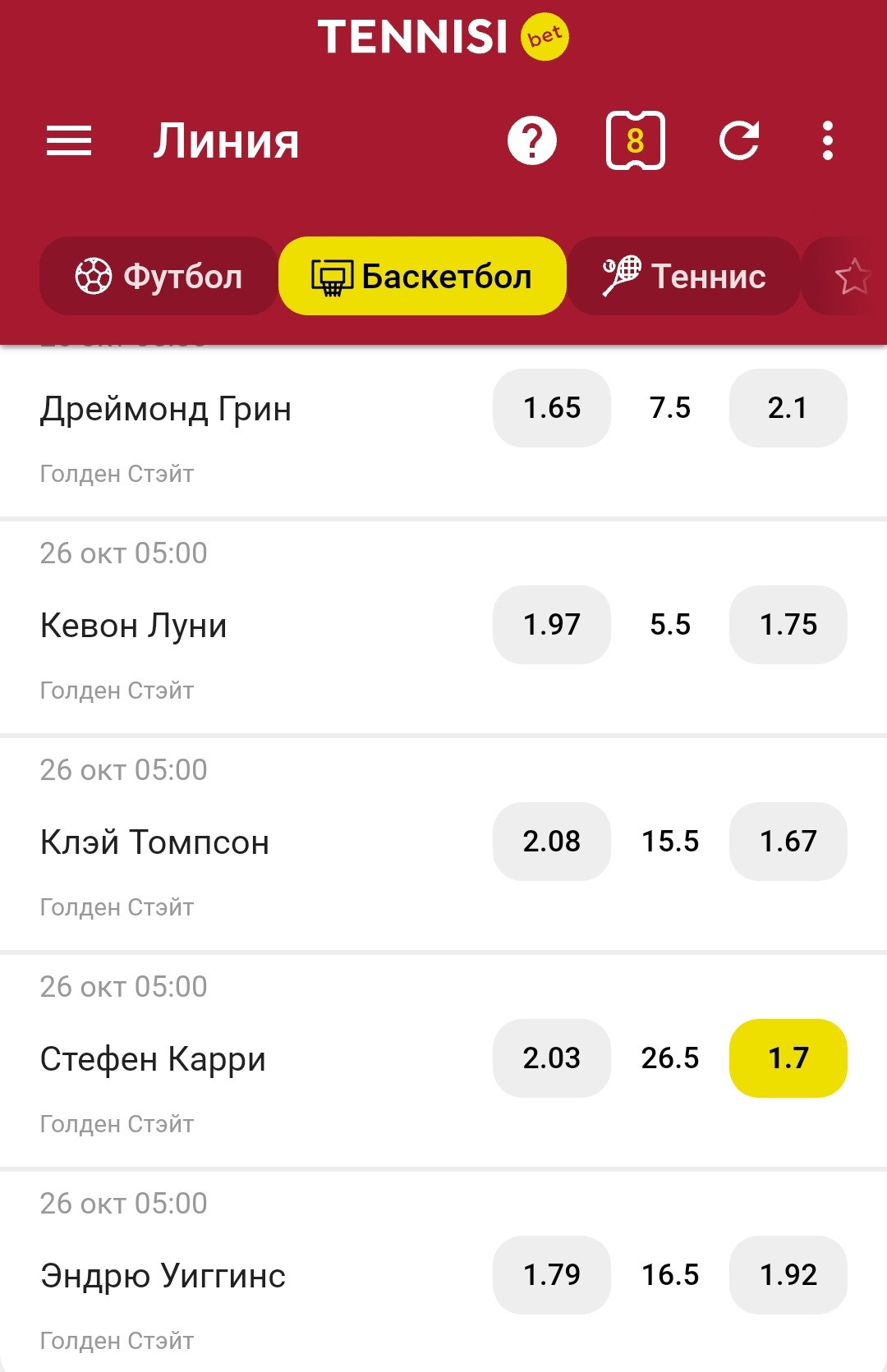Select odds 1.75 for Кевон Луни
This screenshot has height=1372, width=887.
788,625
